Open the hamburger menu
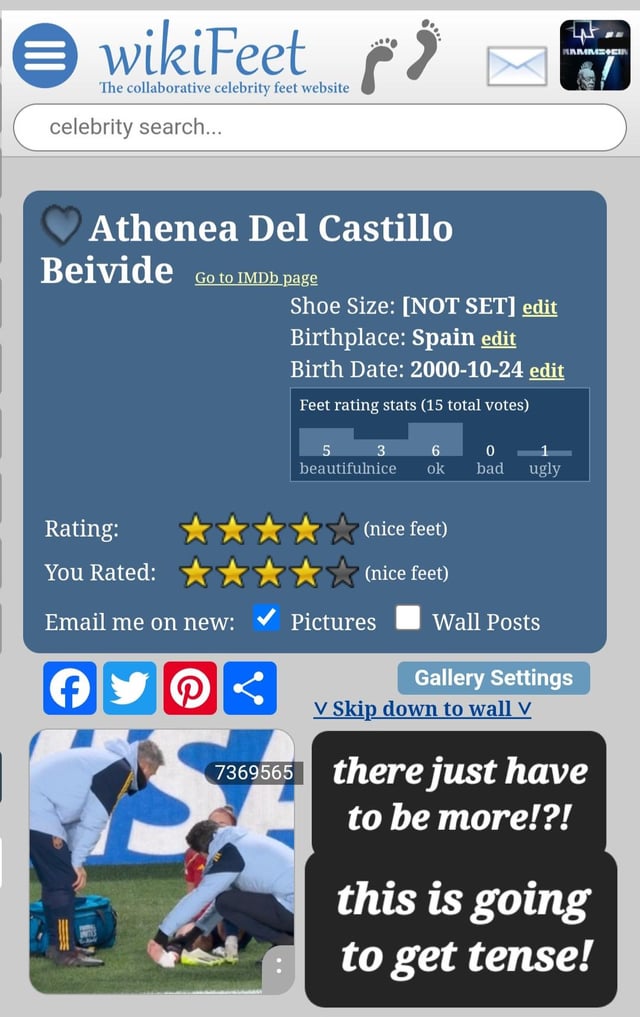The width and height of the screenshot is (640, 1017). pos(44,54)
